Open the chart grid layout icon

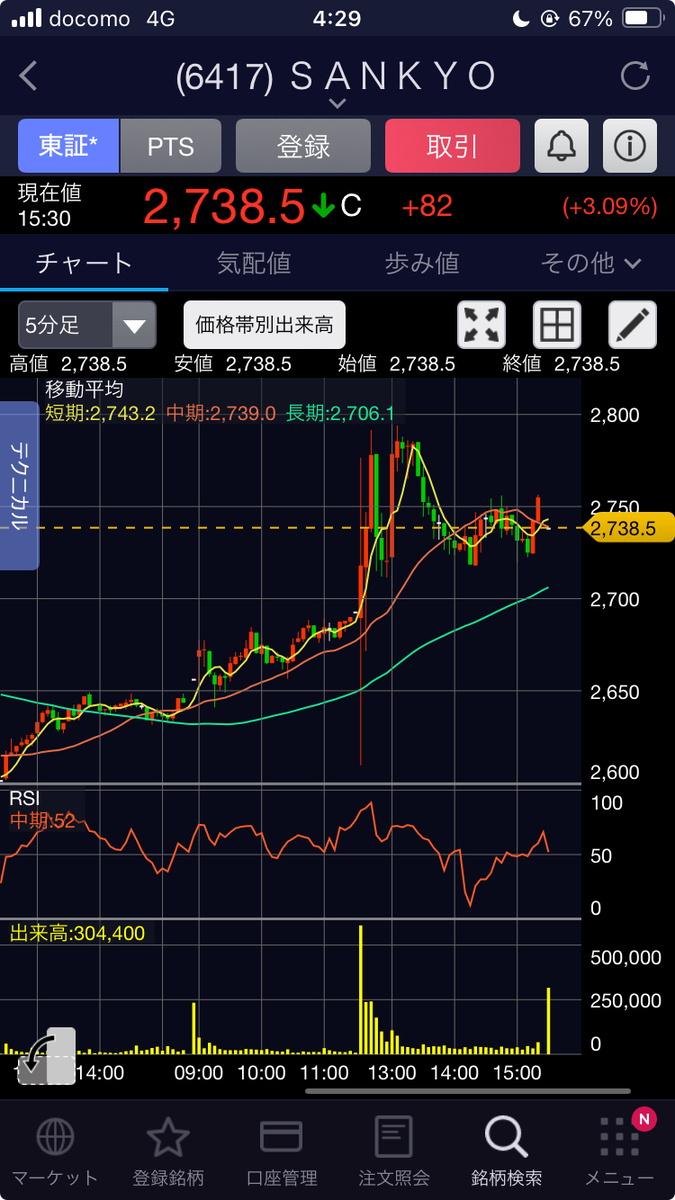(557, 325)
